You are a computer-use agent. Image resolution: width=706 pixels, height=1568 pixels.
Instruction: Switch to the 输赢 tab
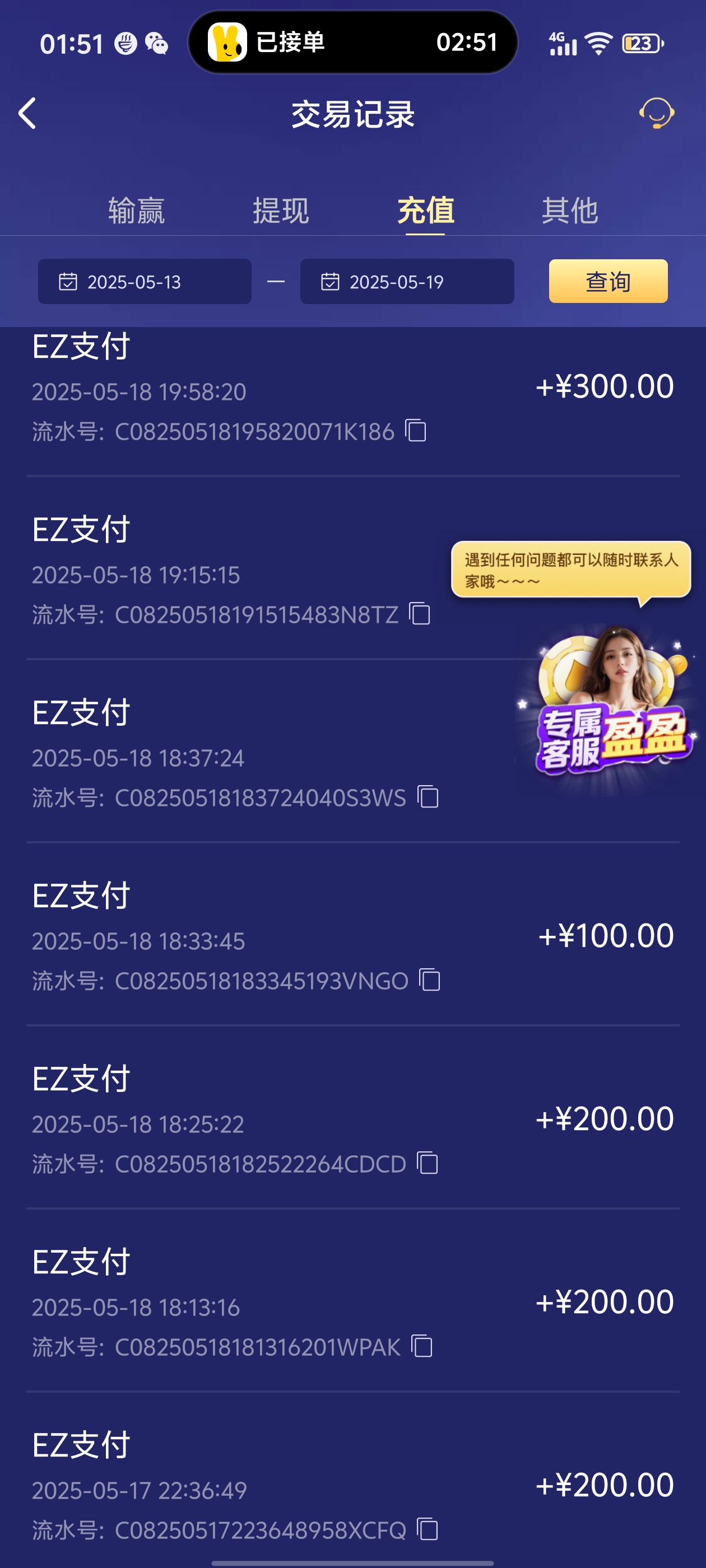[137, 211]
